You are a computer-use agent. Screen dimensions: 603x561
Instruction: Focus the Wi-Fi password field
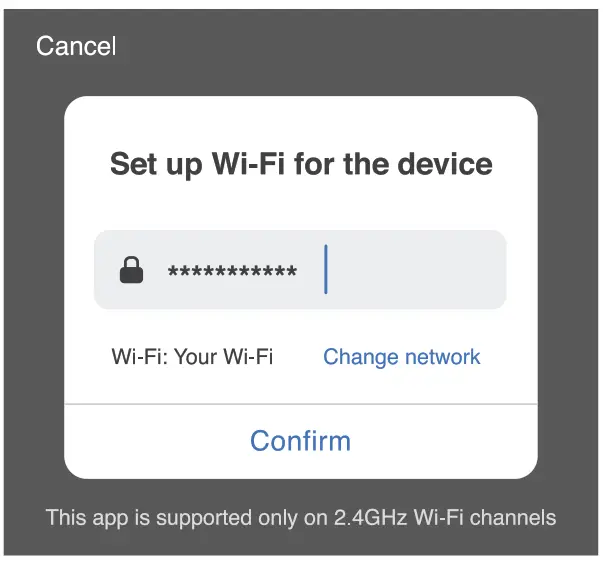[300, 270]
